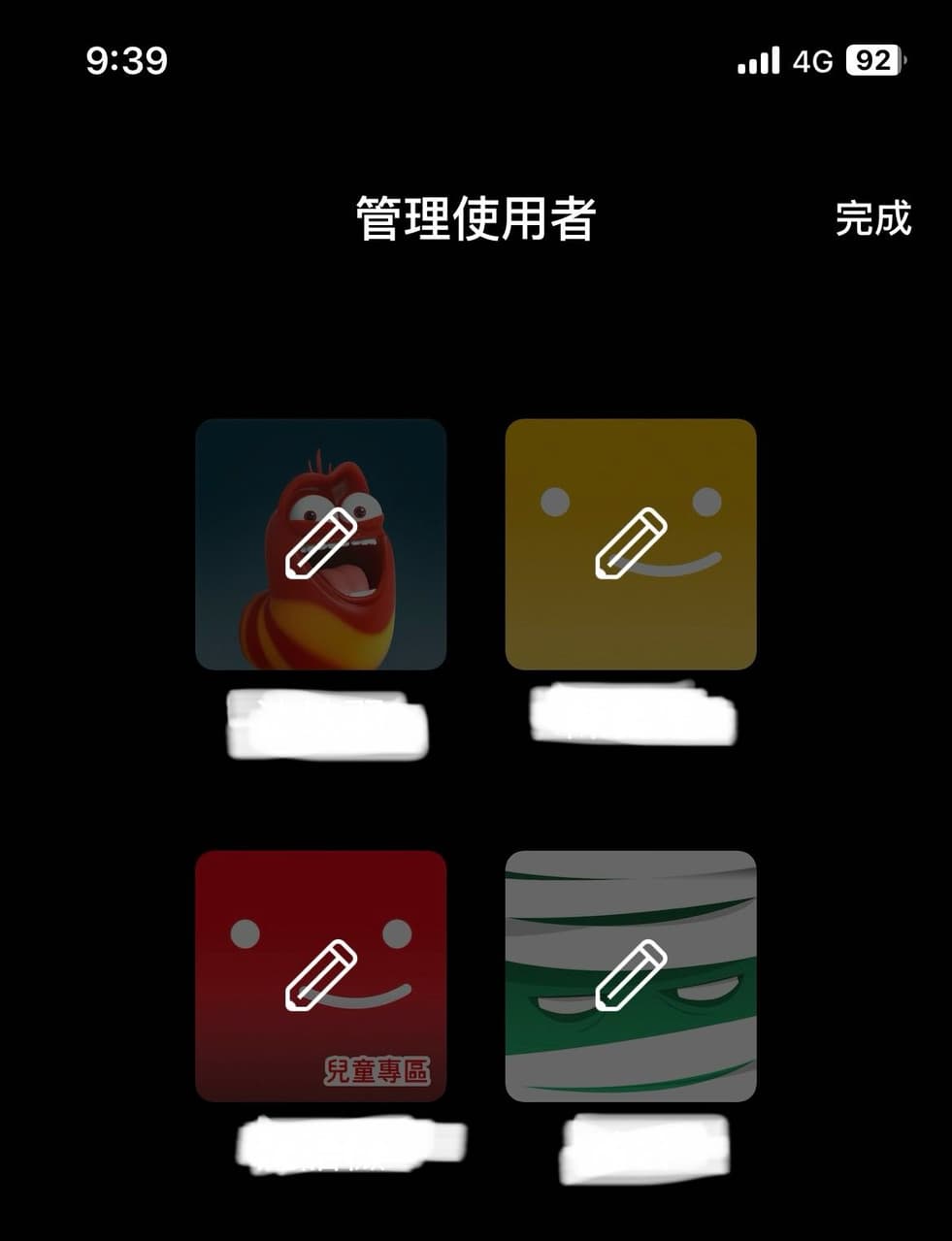The height and width of the screenshot is (1241, 952).
Task: Edit the green mummy avatar profile
Action: tap(630, 975)
